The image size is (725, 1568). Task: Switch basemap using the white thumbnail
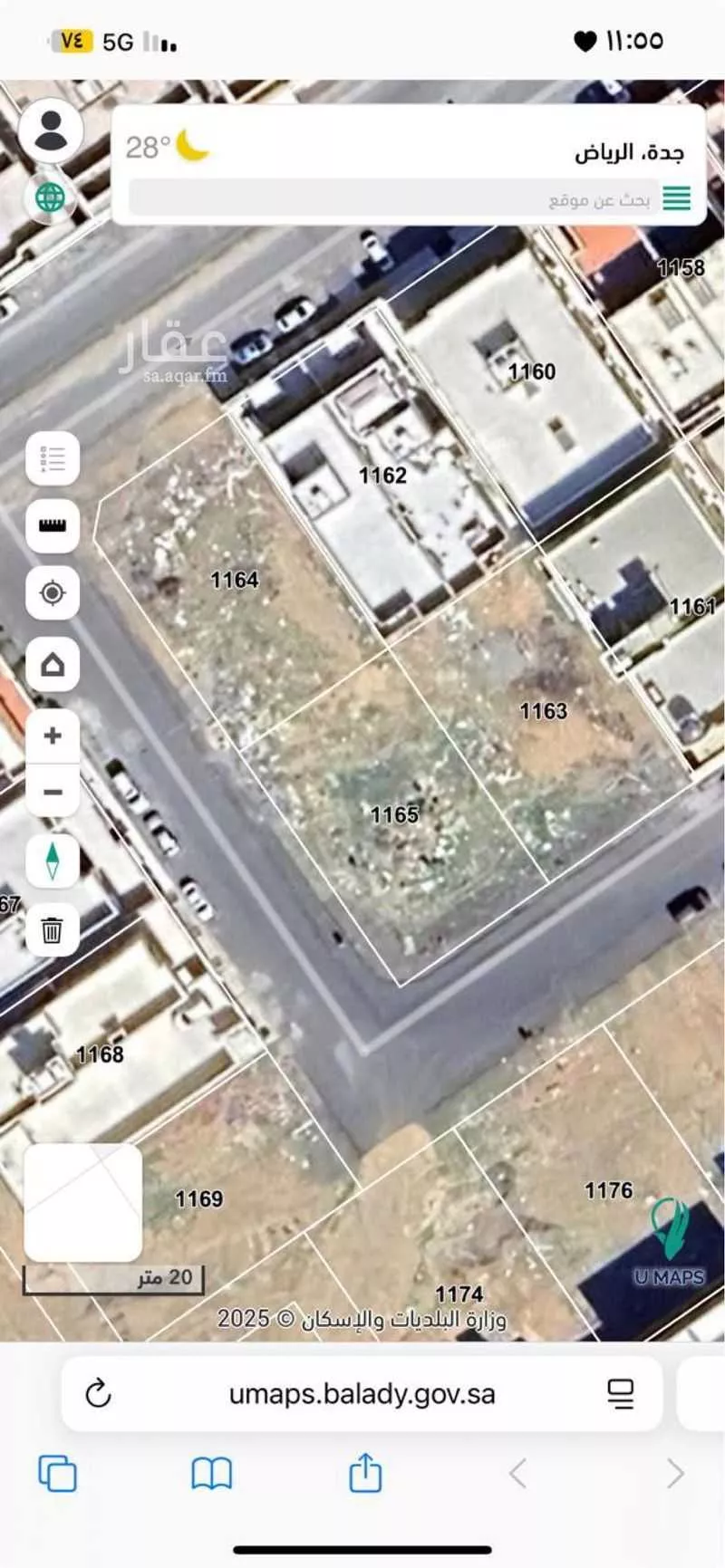(x=82, y=1202)
